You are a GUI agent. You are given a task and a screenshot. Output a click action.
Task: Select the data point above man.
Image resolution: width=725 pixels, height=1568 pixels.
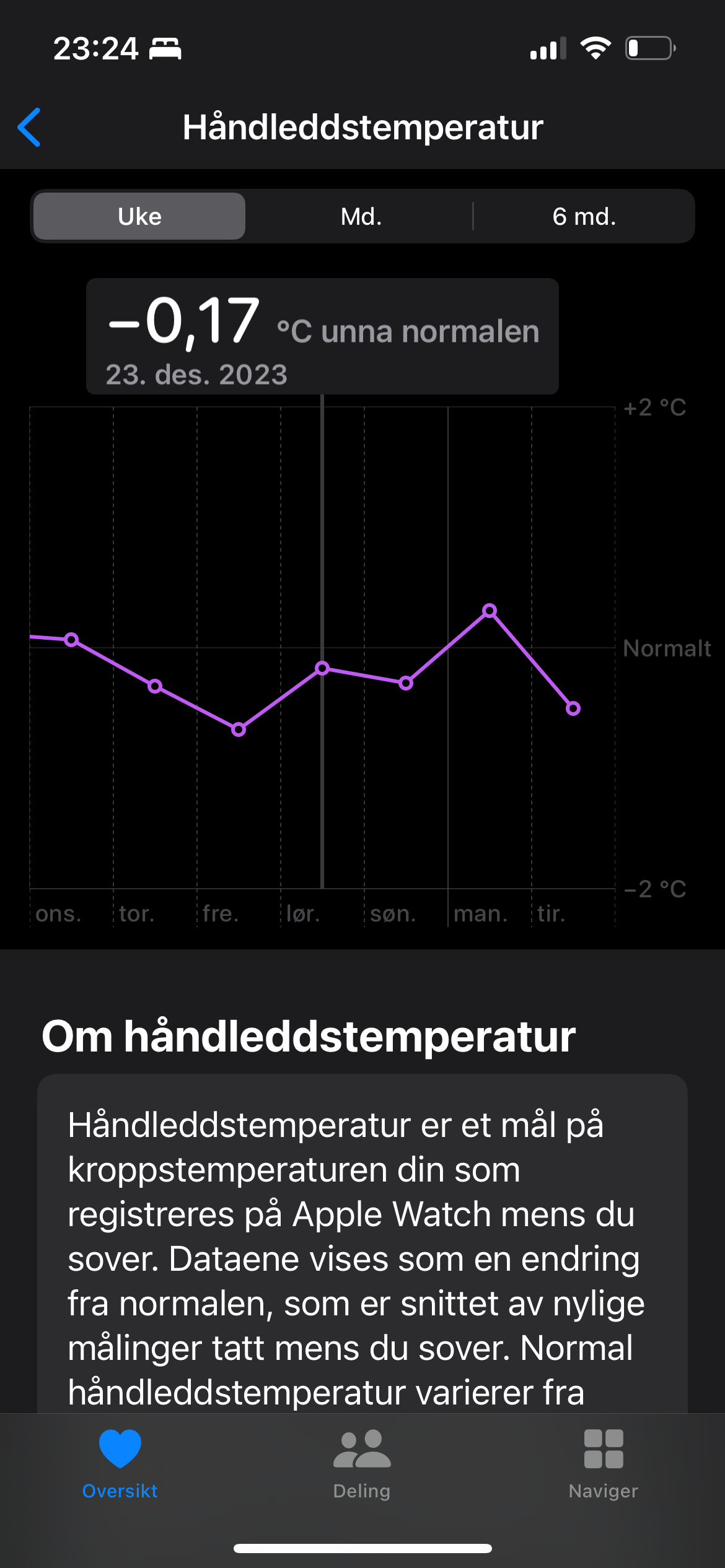[490, 611]
